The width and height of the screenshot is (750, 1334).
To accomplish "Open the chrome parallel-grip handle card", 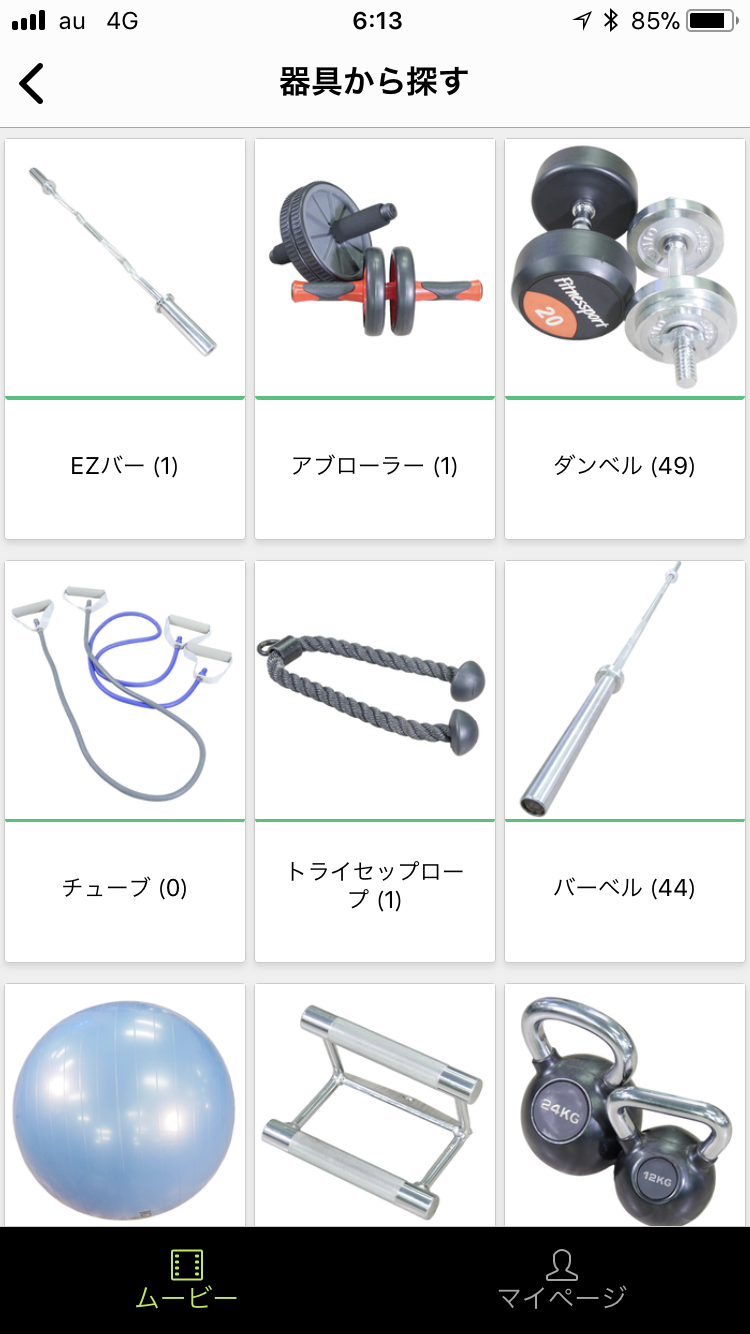I will pos(375,1105).
